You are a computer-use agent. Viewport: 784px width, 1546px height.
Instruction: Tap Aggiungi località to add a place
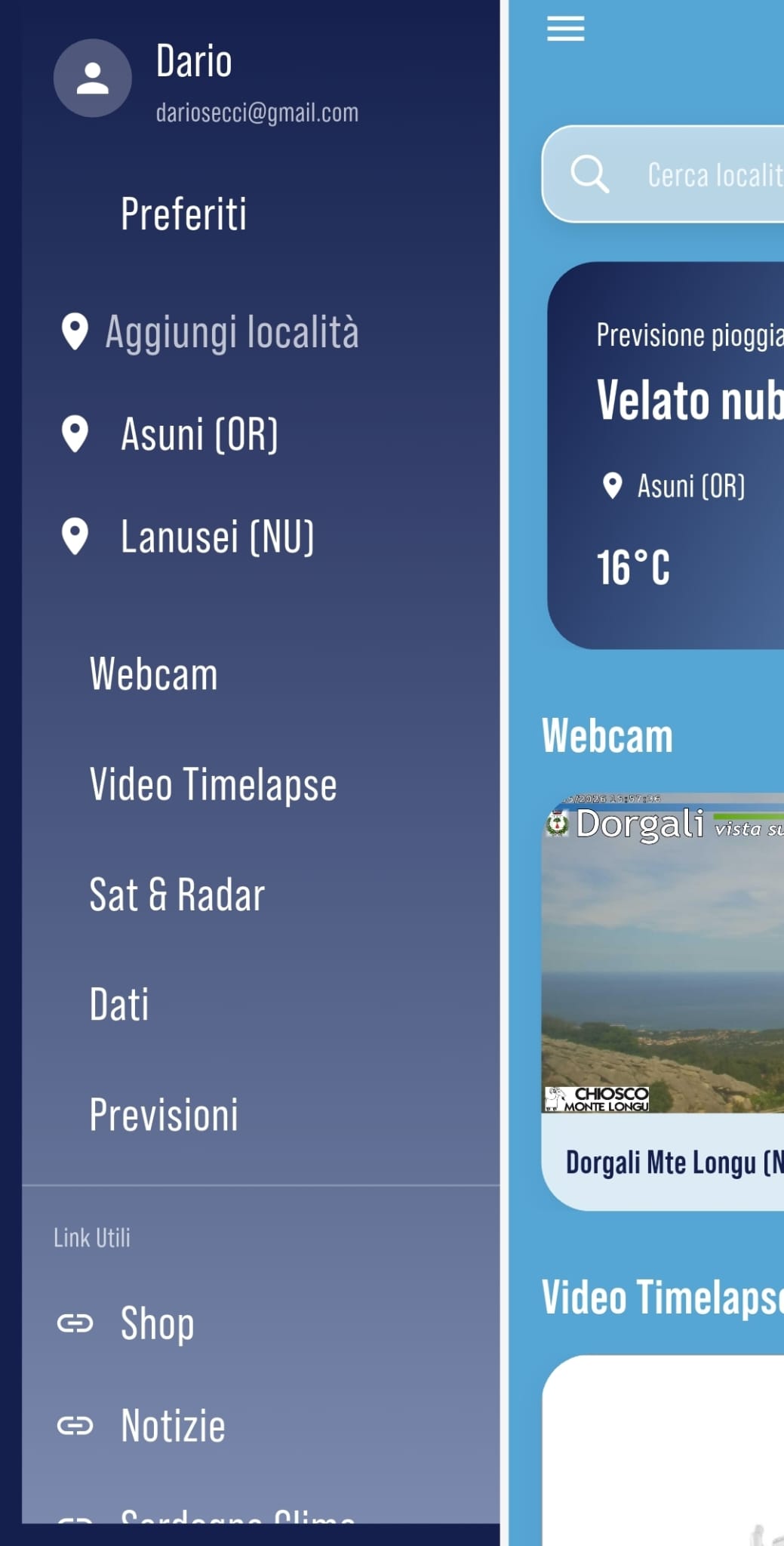click(x=210, y=332)
